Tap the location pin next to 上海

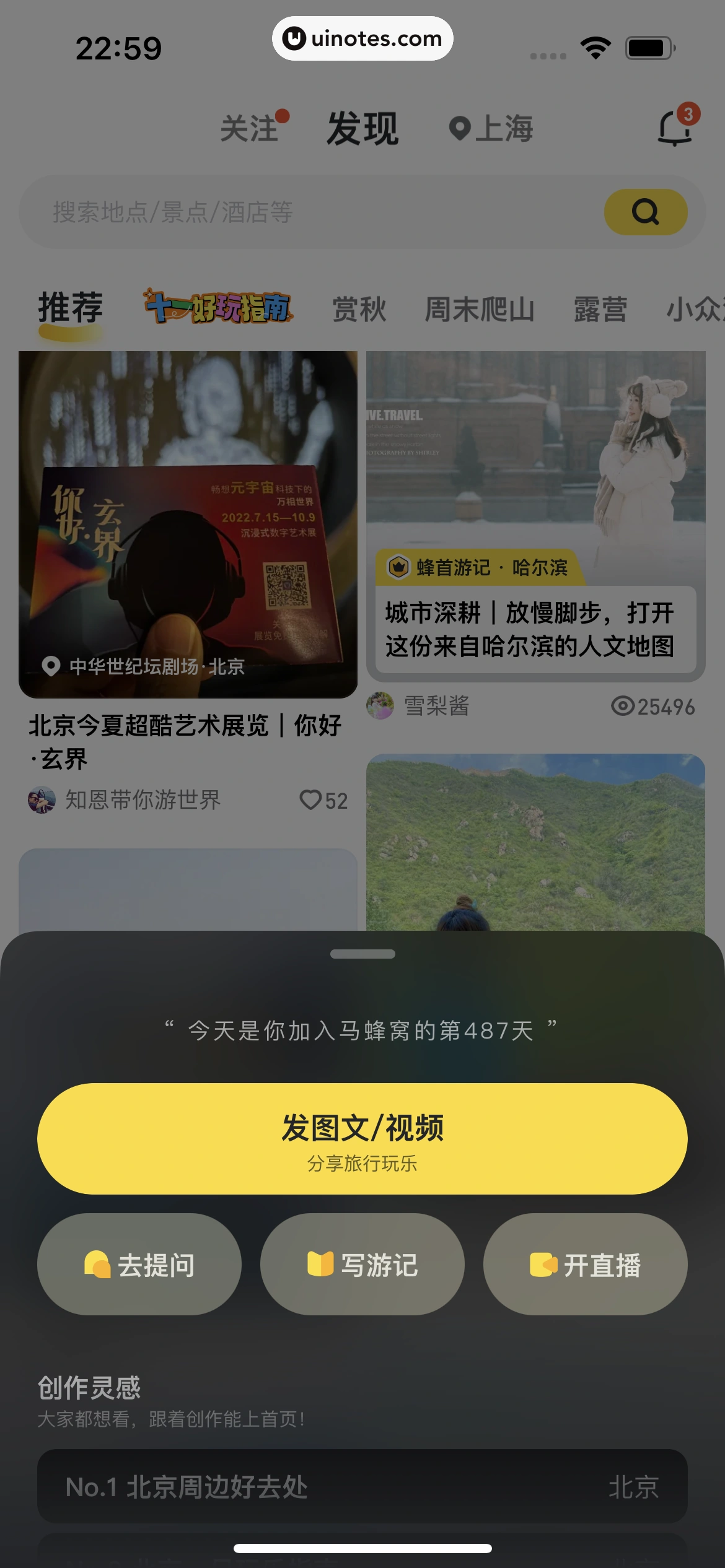[x=459, y=128]
